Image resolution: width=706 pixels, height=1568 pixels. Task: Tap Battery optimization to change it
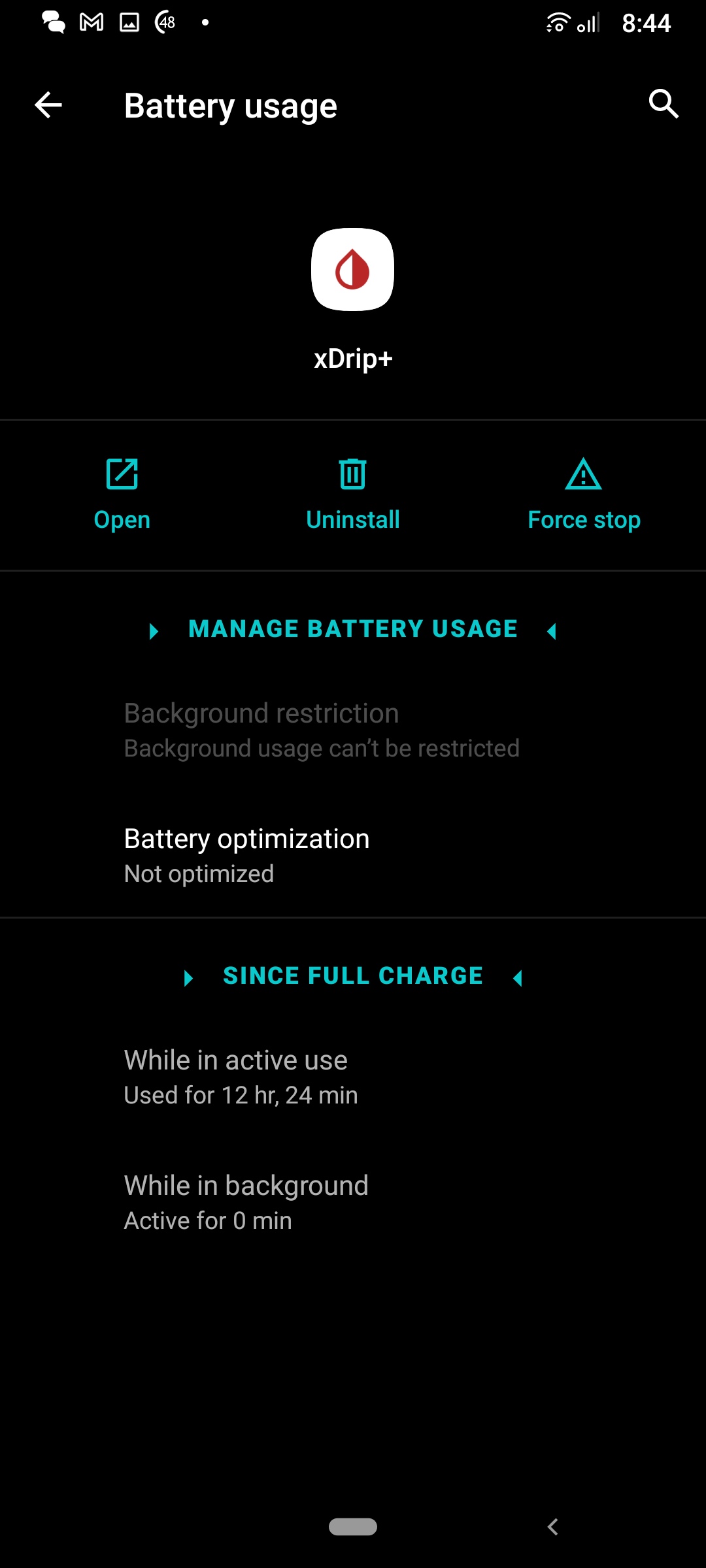[246, 853]
